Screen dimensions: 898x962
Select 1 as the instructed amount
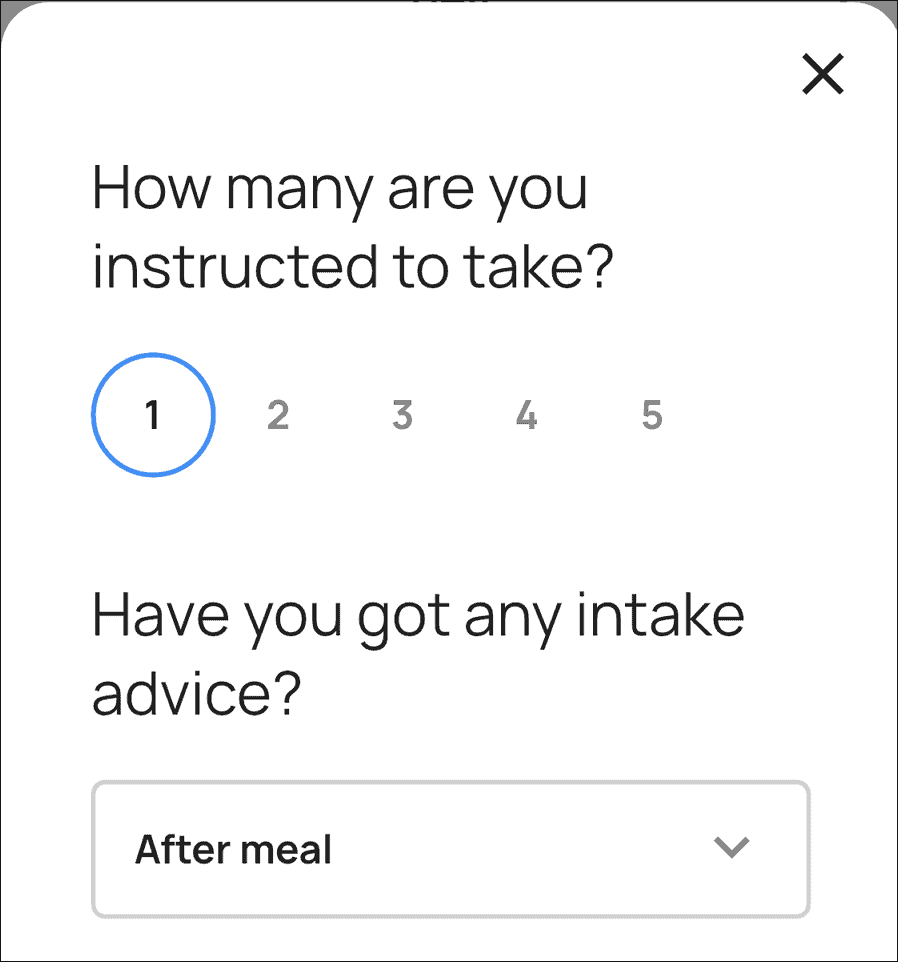click(x=153, y=415)
